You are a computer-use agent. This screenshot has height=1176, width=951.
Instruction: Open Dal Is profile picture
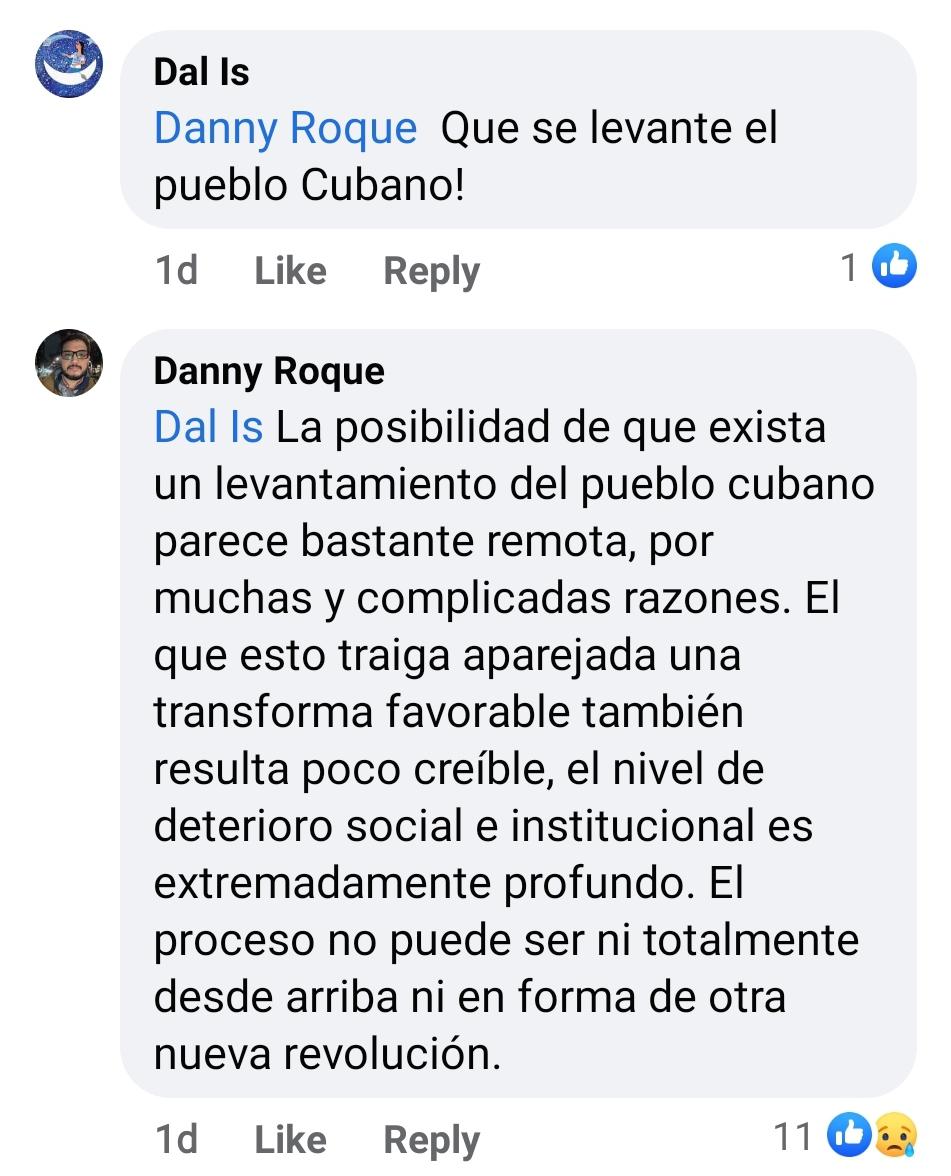tap(69, 64)
